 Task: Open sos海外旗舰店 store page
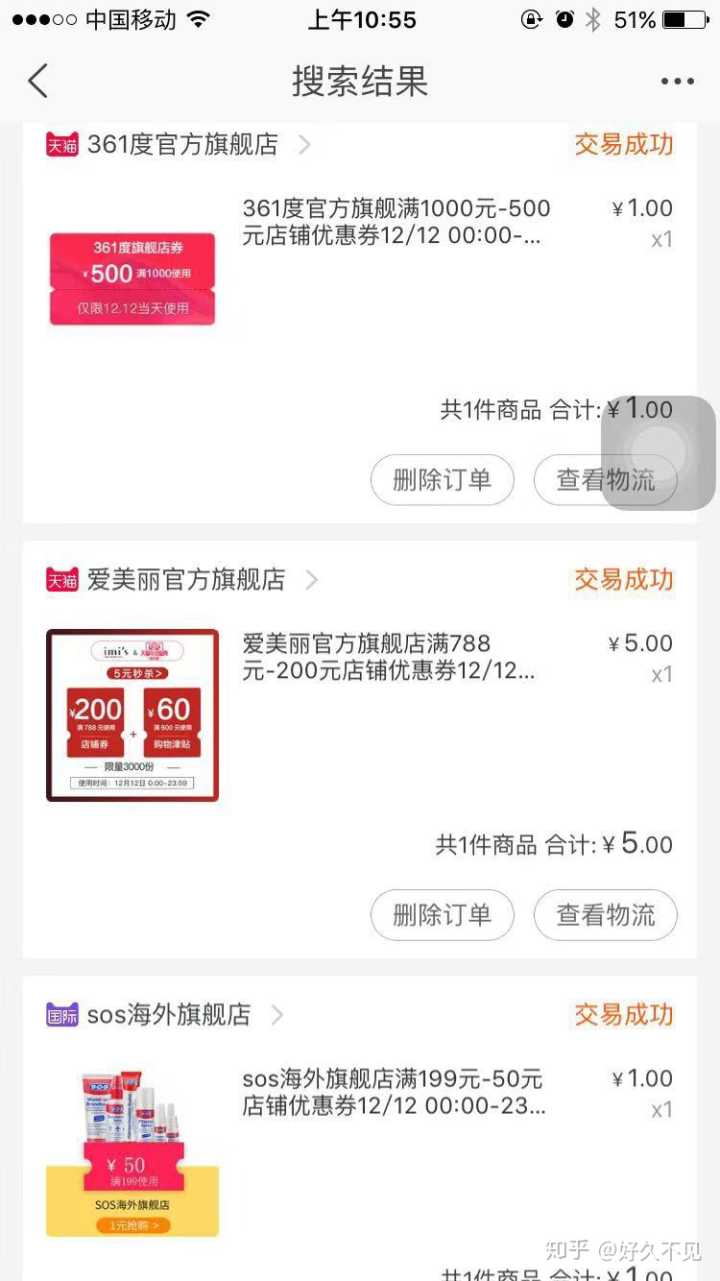[x=168, y=1015]
